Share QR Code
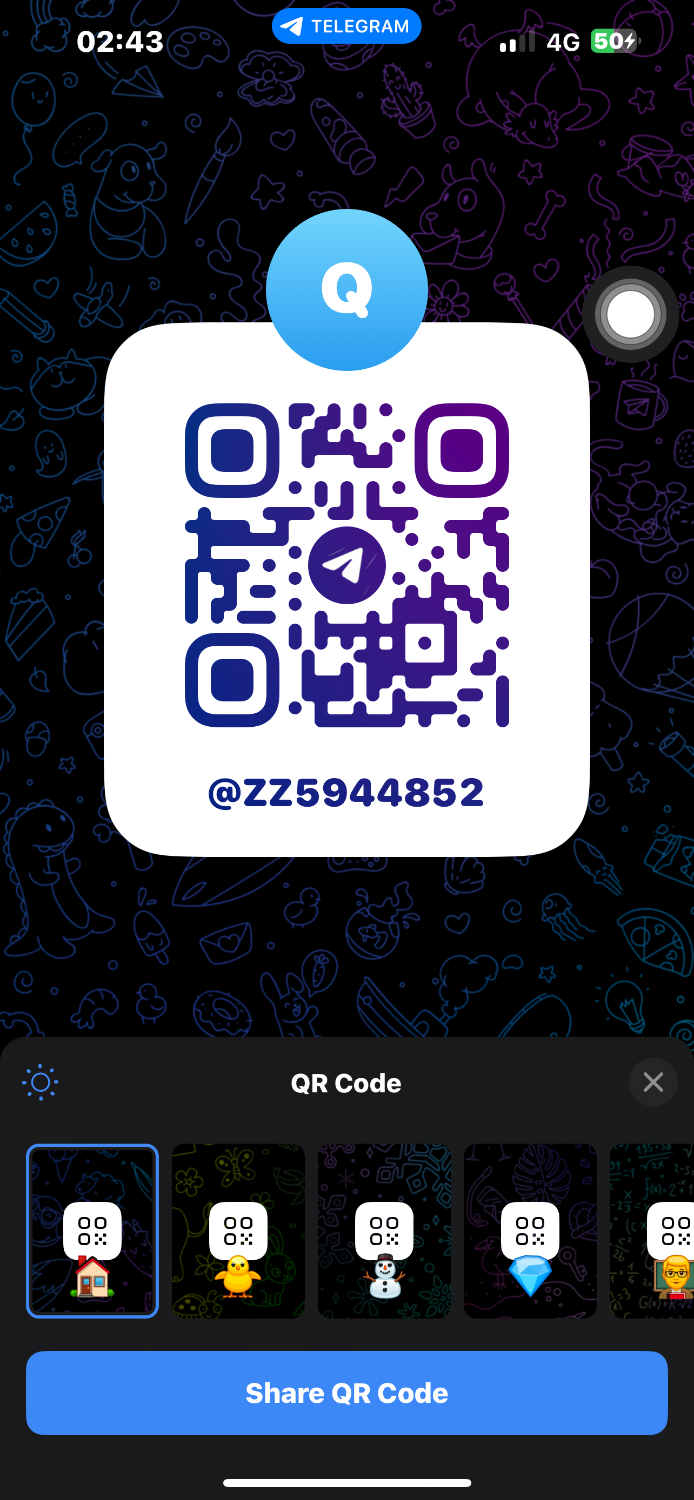This screenshot has width=694, height=1500. pyautogui.click(x=347, y=1393)
